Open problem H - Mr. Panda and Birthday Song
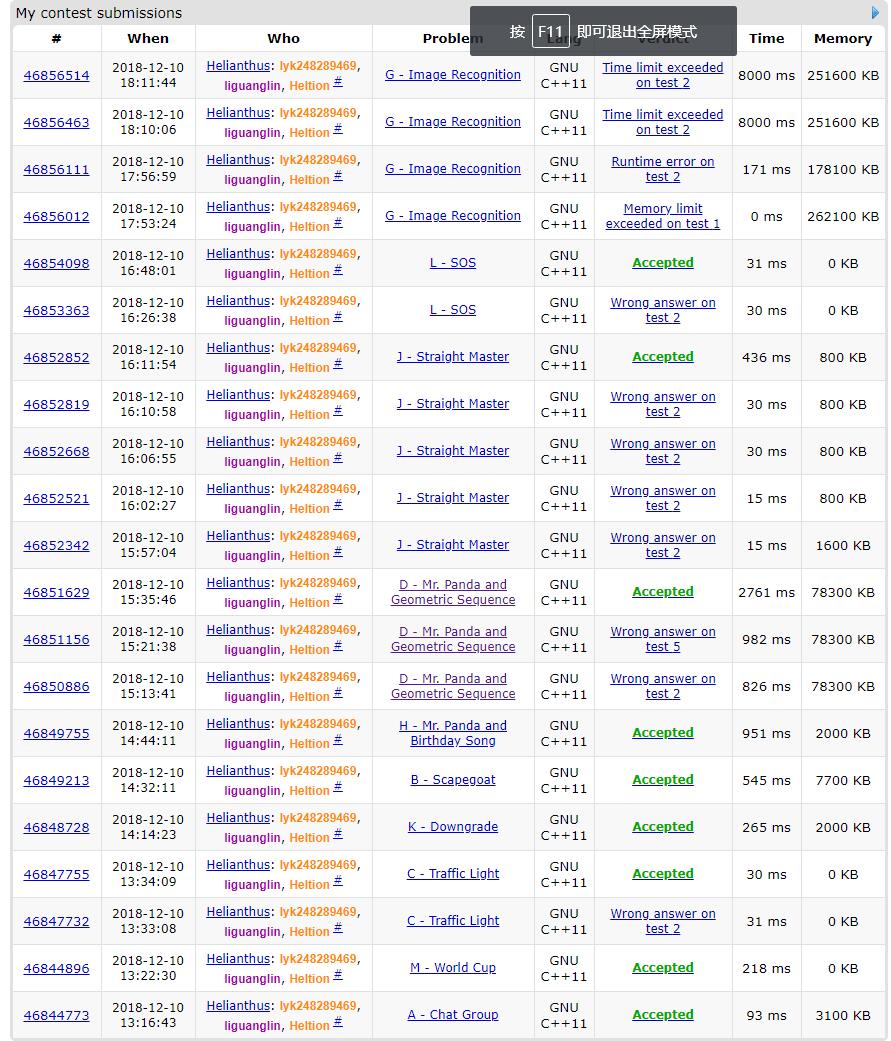891x1041 pixels. 453,733
